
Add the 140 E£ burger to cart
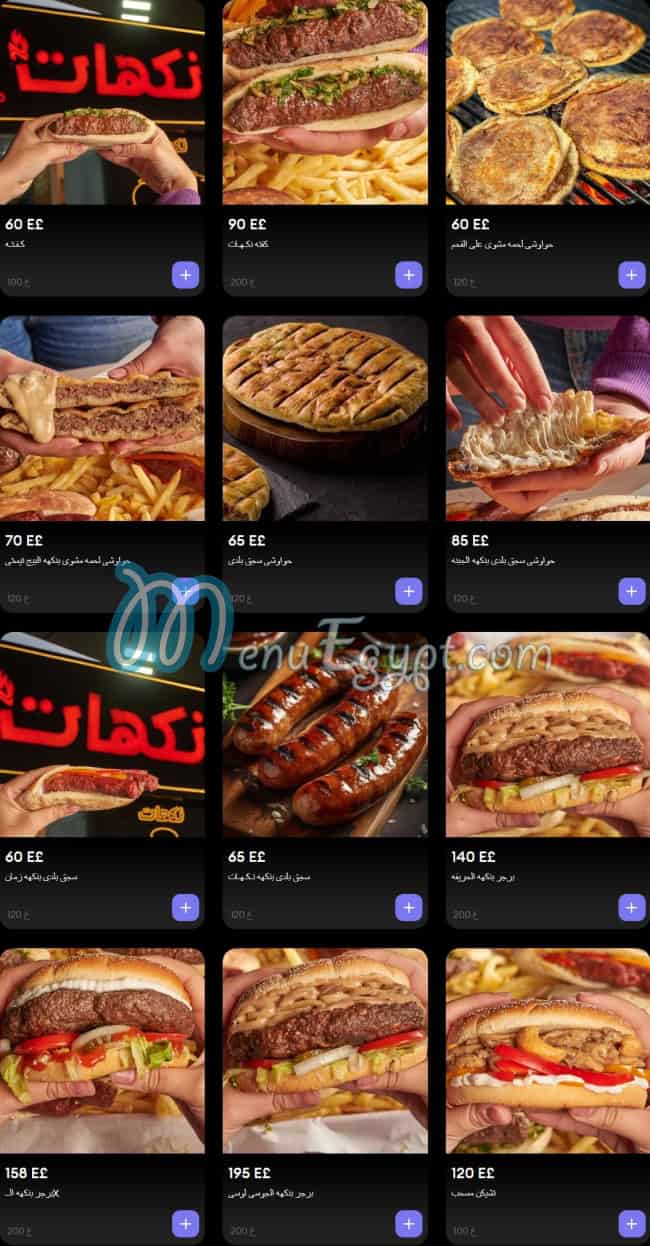631,908
